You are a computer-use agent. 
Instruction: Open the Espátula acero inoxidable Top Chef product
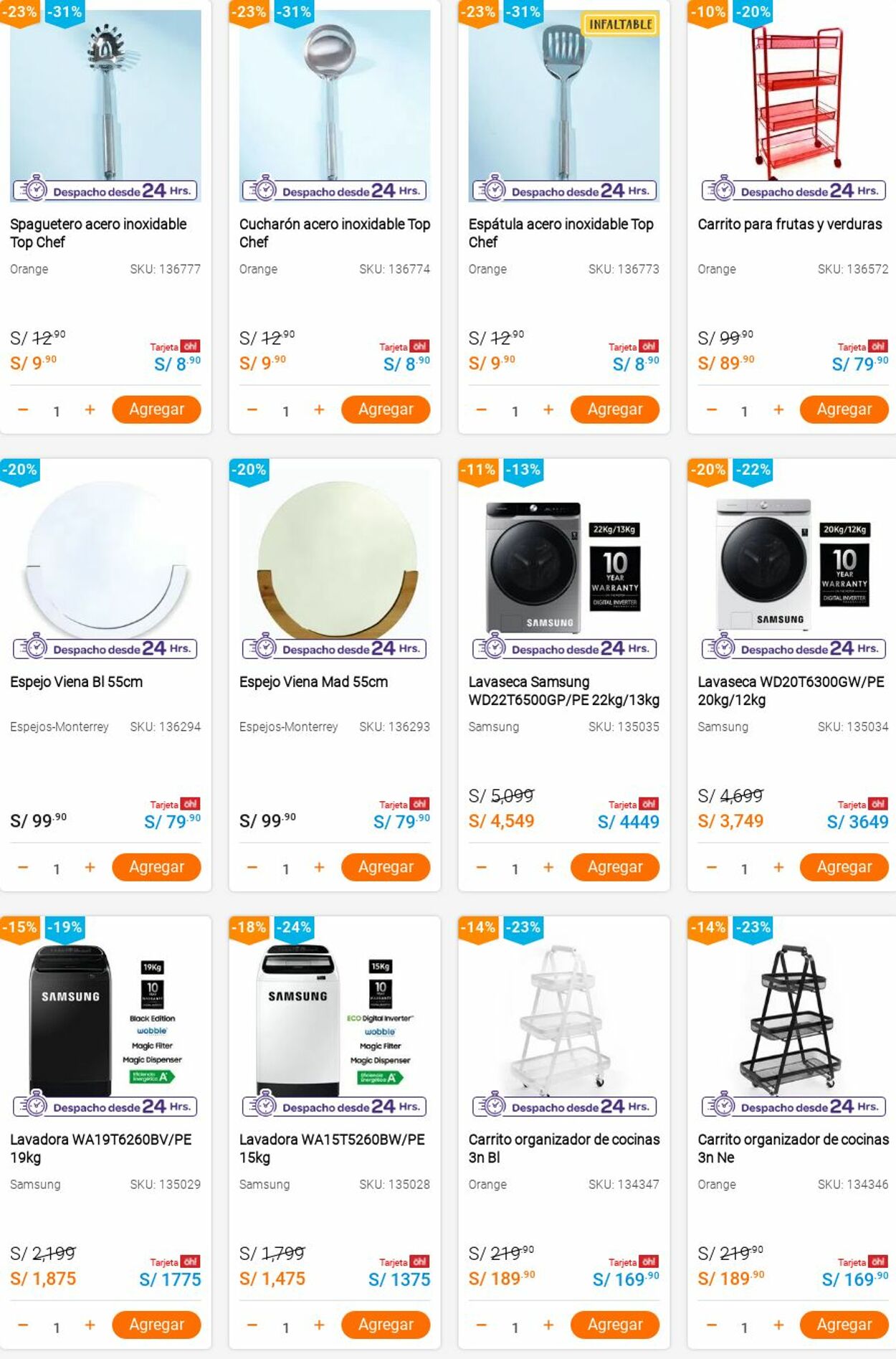561,232
